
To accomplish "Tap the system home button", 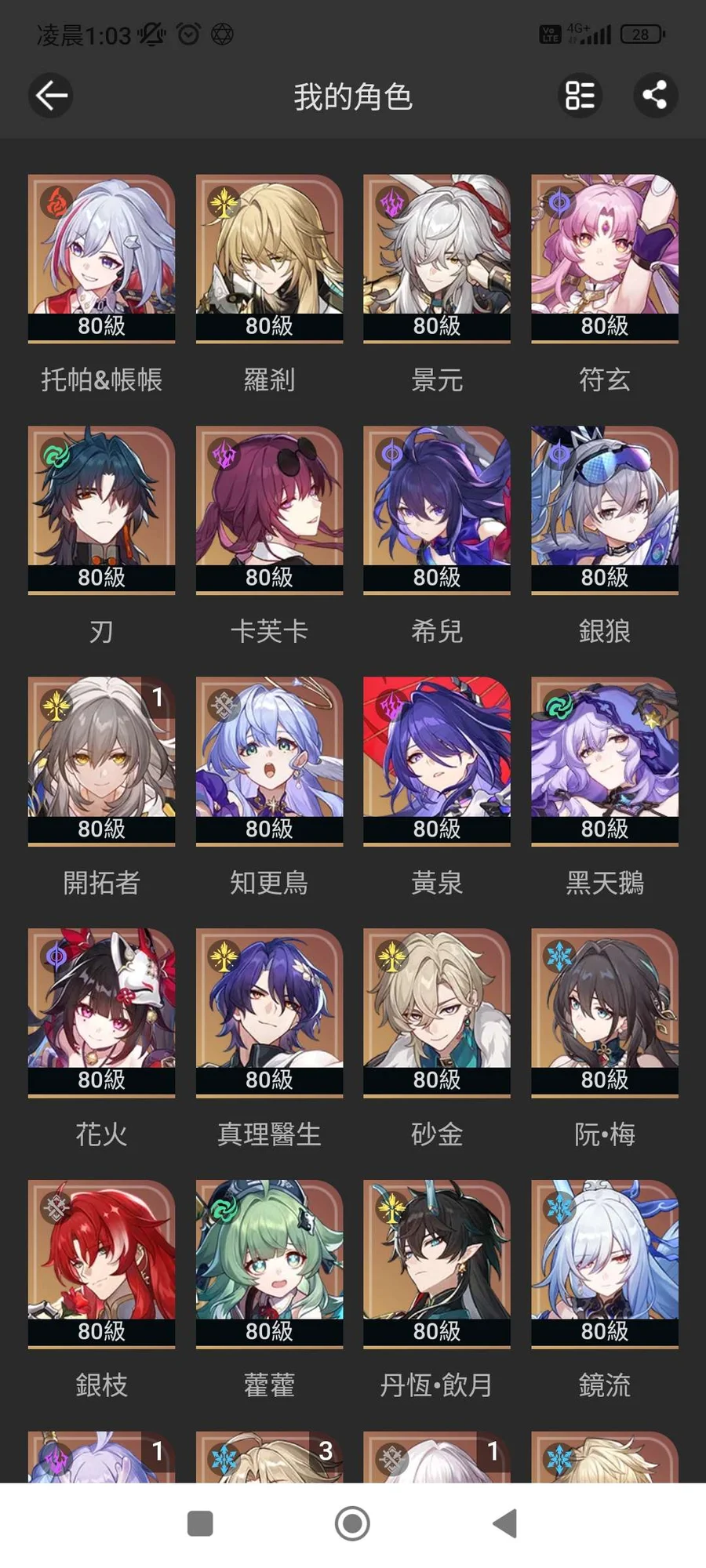I will [352, 1523].
